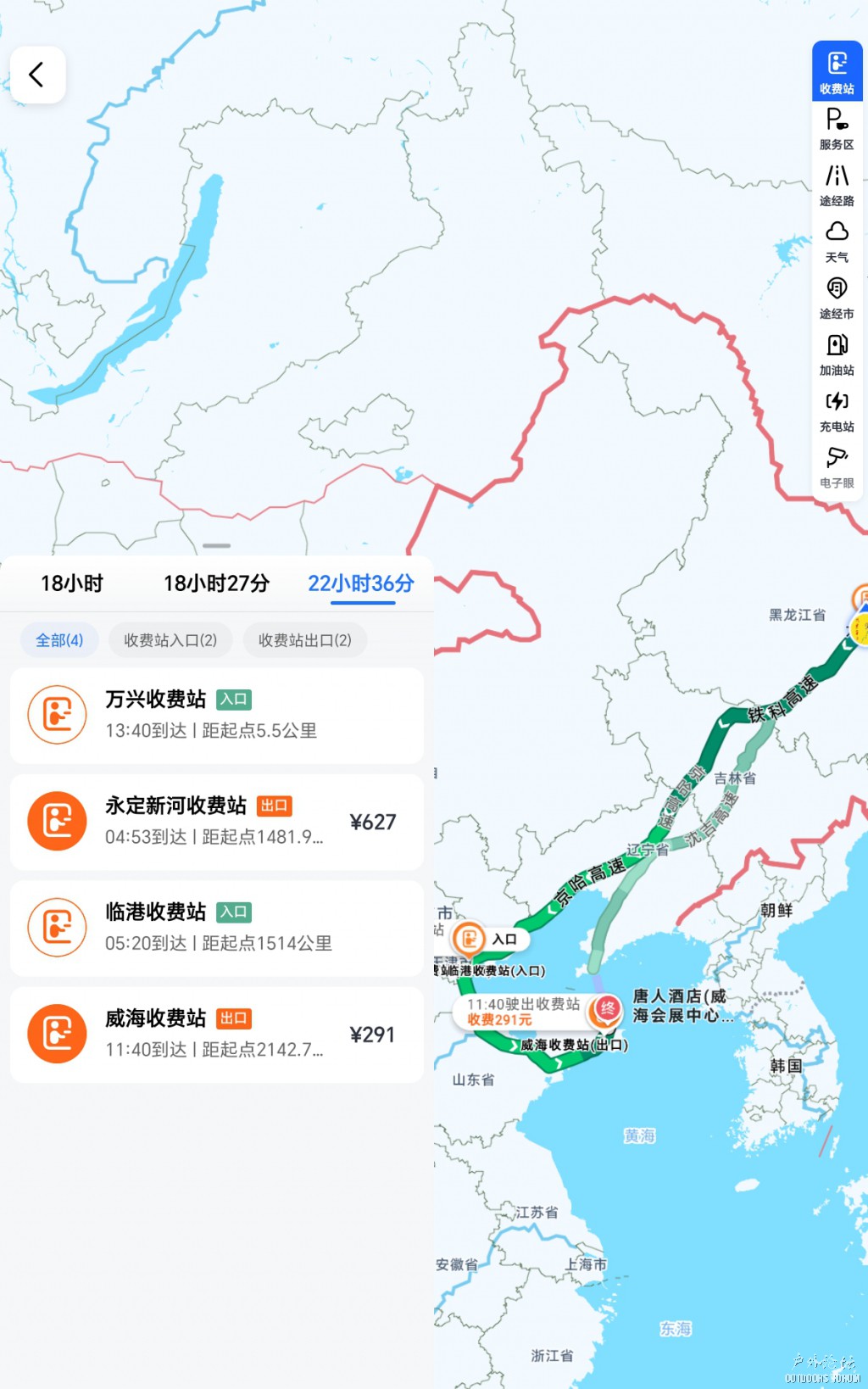The image size is (868, 1389).
Task: Switch to the 18小时27分 route option
Action: (216, 583)
